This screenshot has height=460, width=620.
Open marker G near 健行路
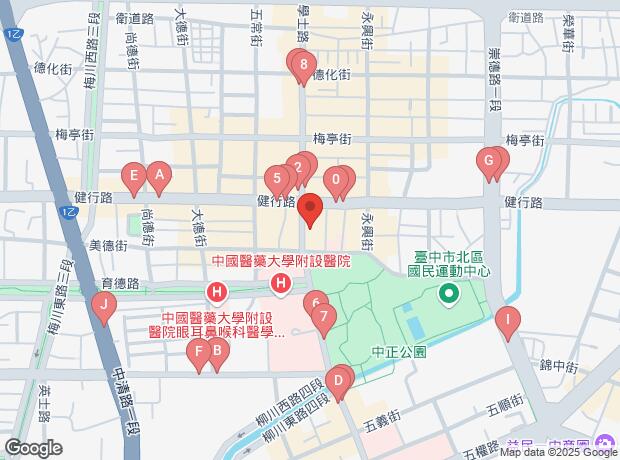(488, 160)
